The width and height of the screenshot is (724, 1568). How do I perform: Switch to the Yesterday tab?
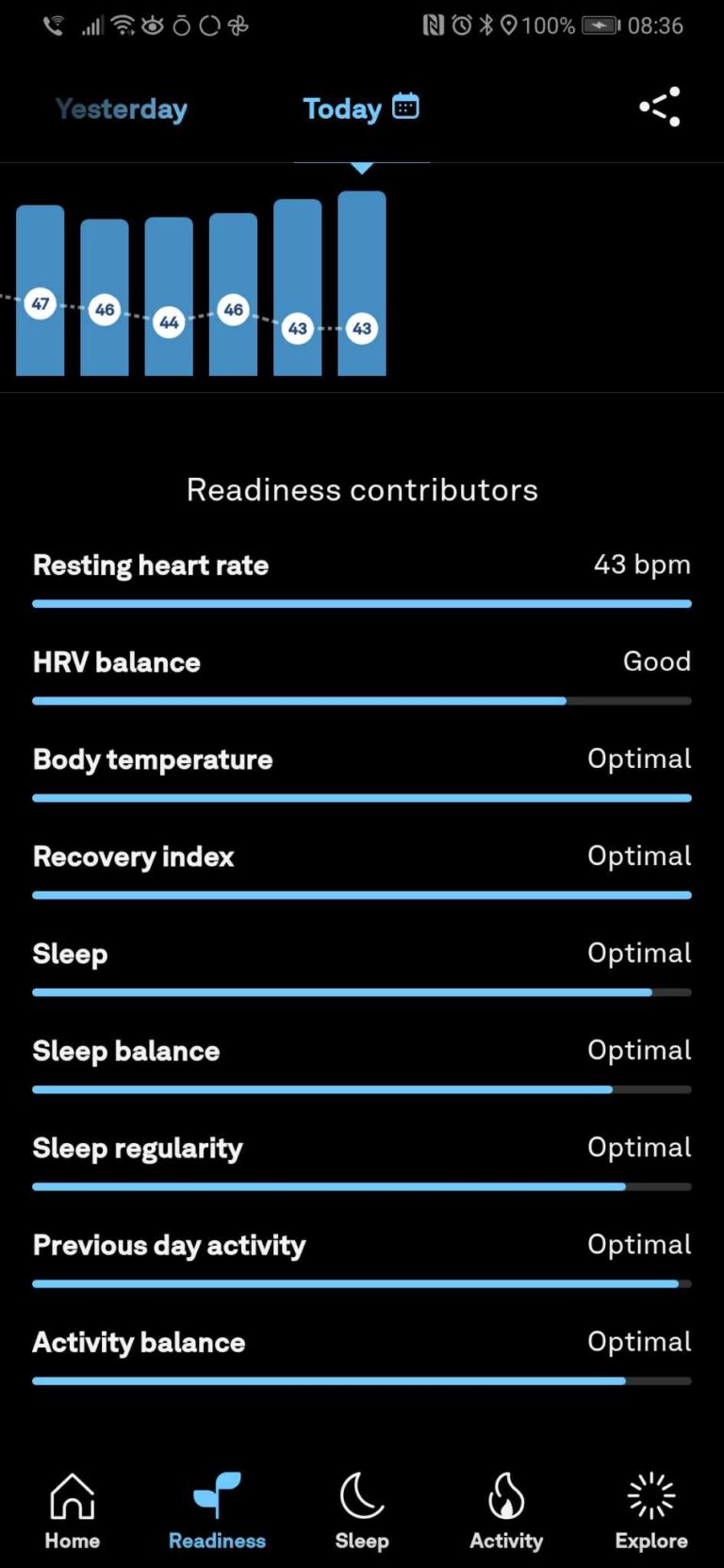(x=121, y=109)
